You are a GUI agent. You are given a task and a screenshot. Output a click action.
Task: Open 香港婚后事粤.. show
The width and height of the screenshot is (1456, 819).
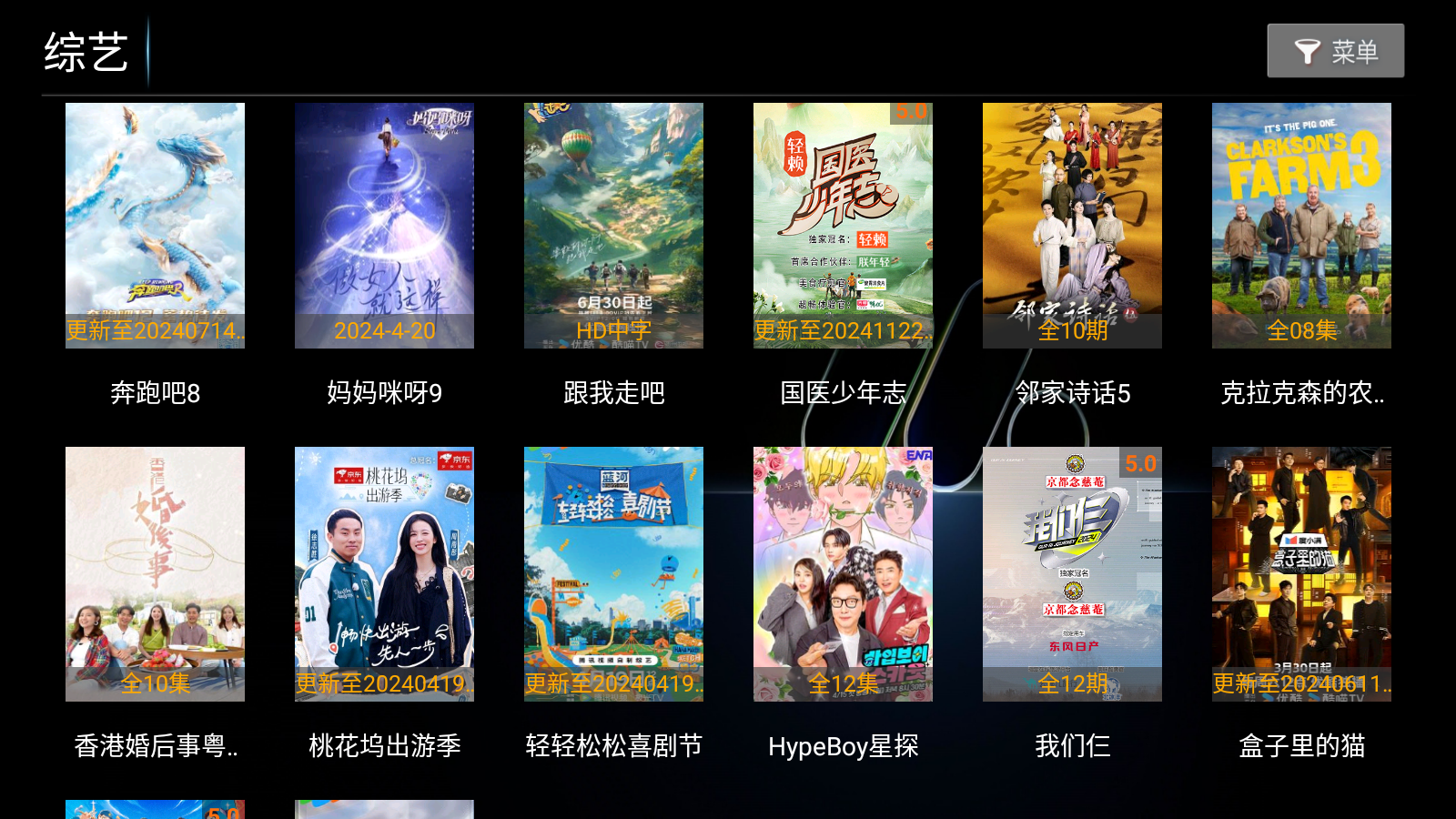(x=155, y=573)
